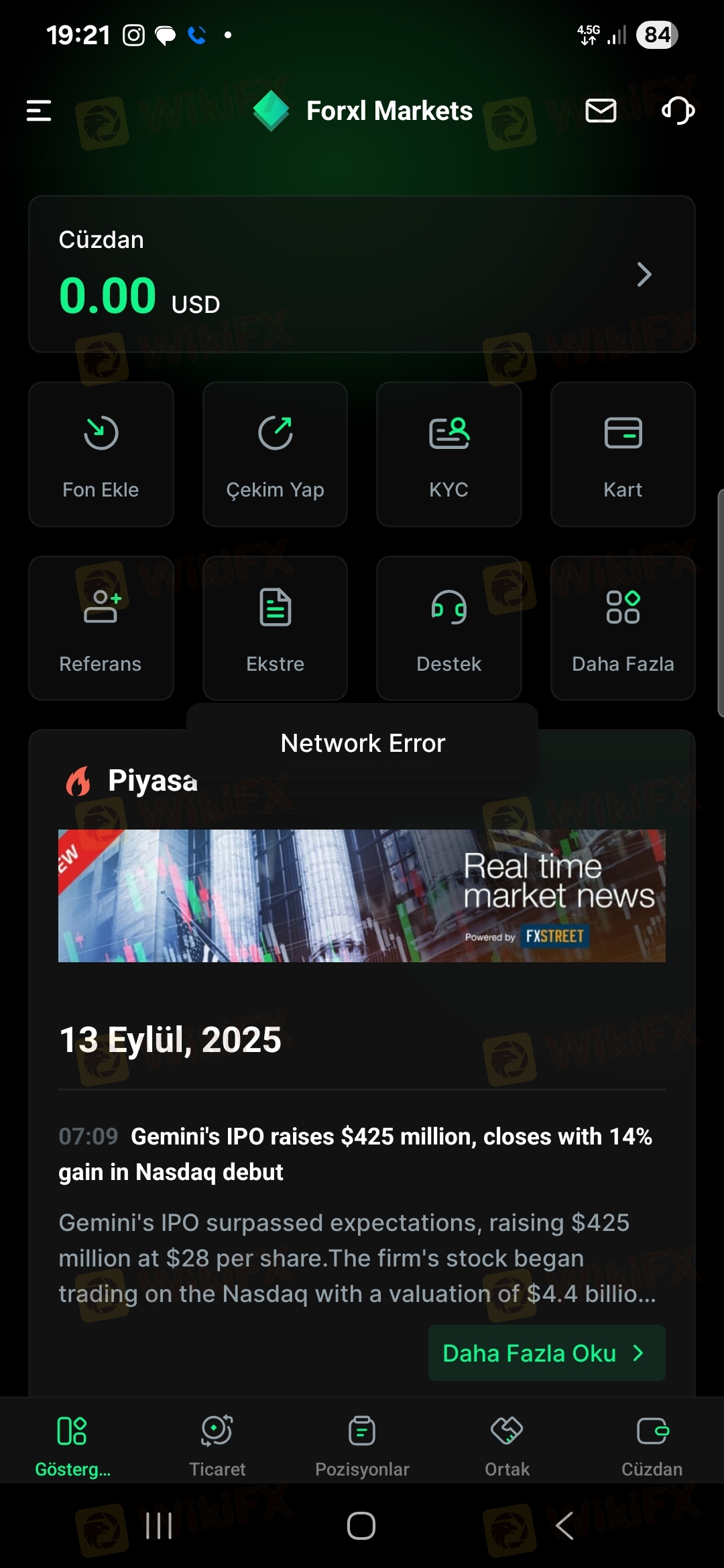Open the Referans tile
724x1568 pixels.
point(101,629)
